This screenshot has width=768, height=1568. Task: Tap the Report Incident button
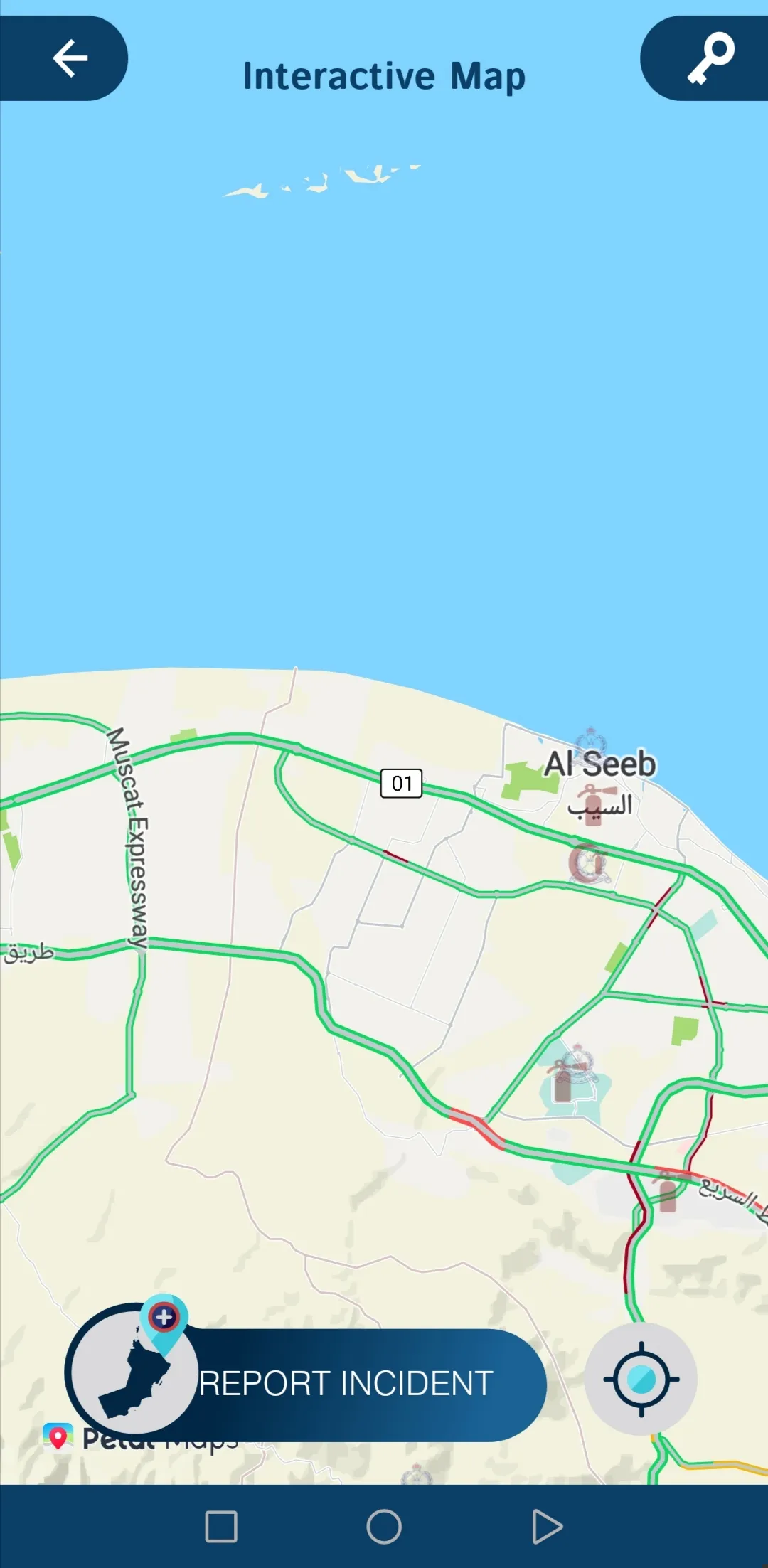[x=346, y=1384]
